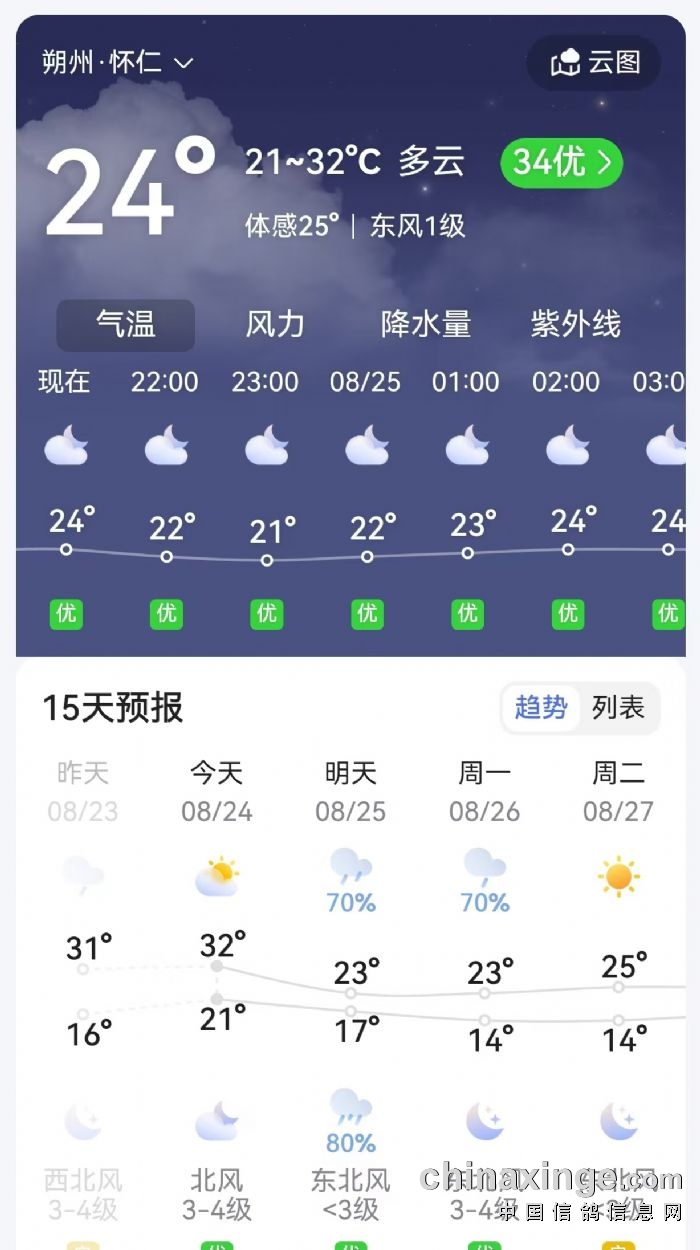Switch forecast view to 趋势
This screenshot has width=700, height=1250.
(541, 708)
